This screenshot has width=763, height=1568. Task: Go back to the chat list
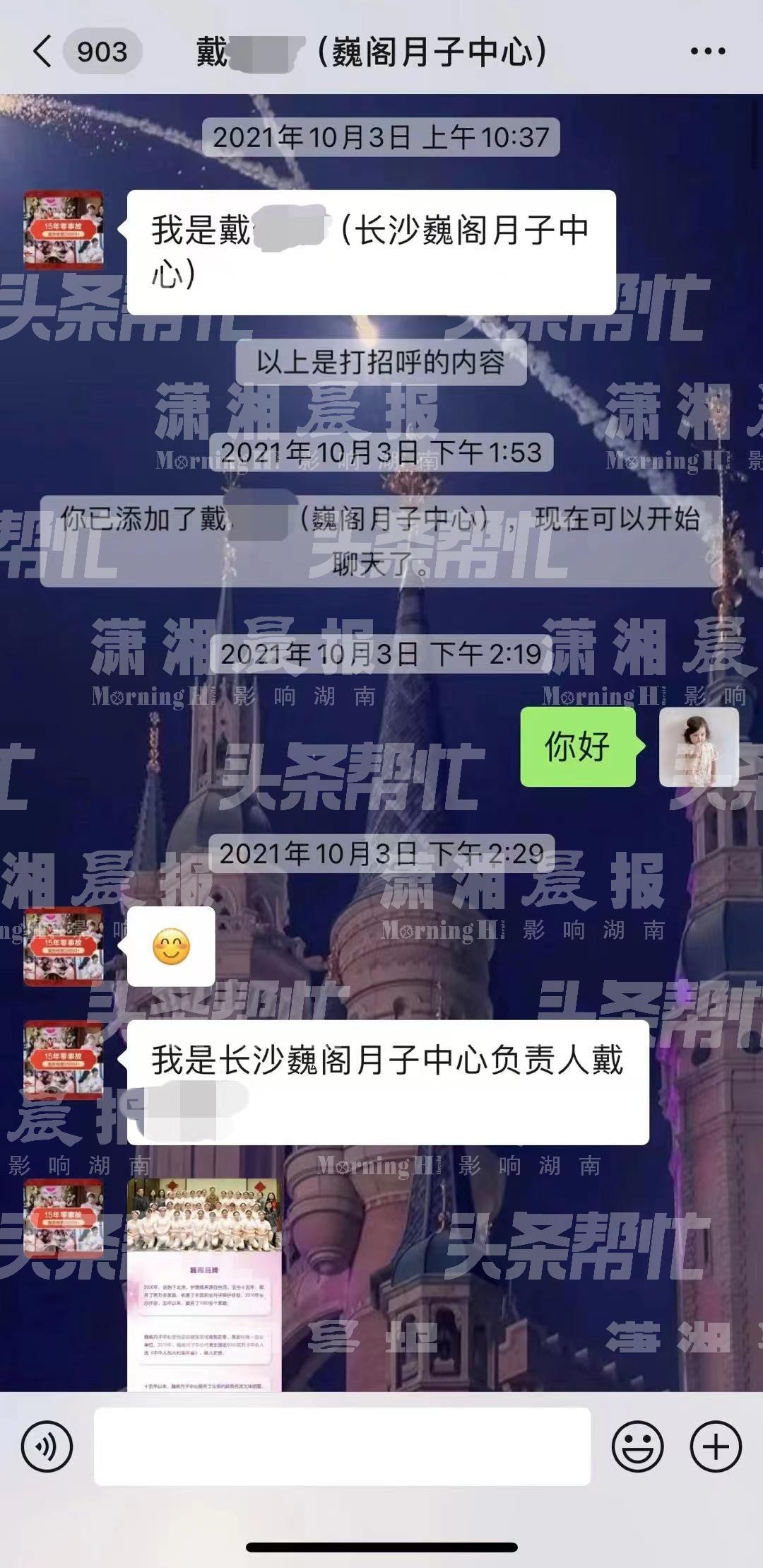tap(43, 52)
